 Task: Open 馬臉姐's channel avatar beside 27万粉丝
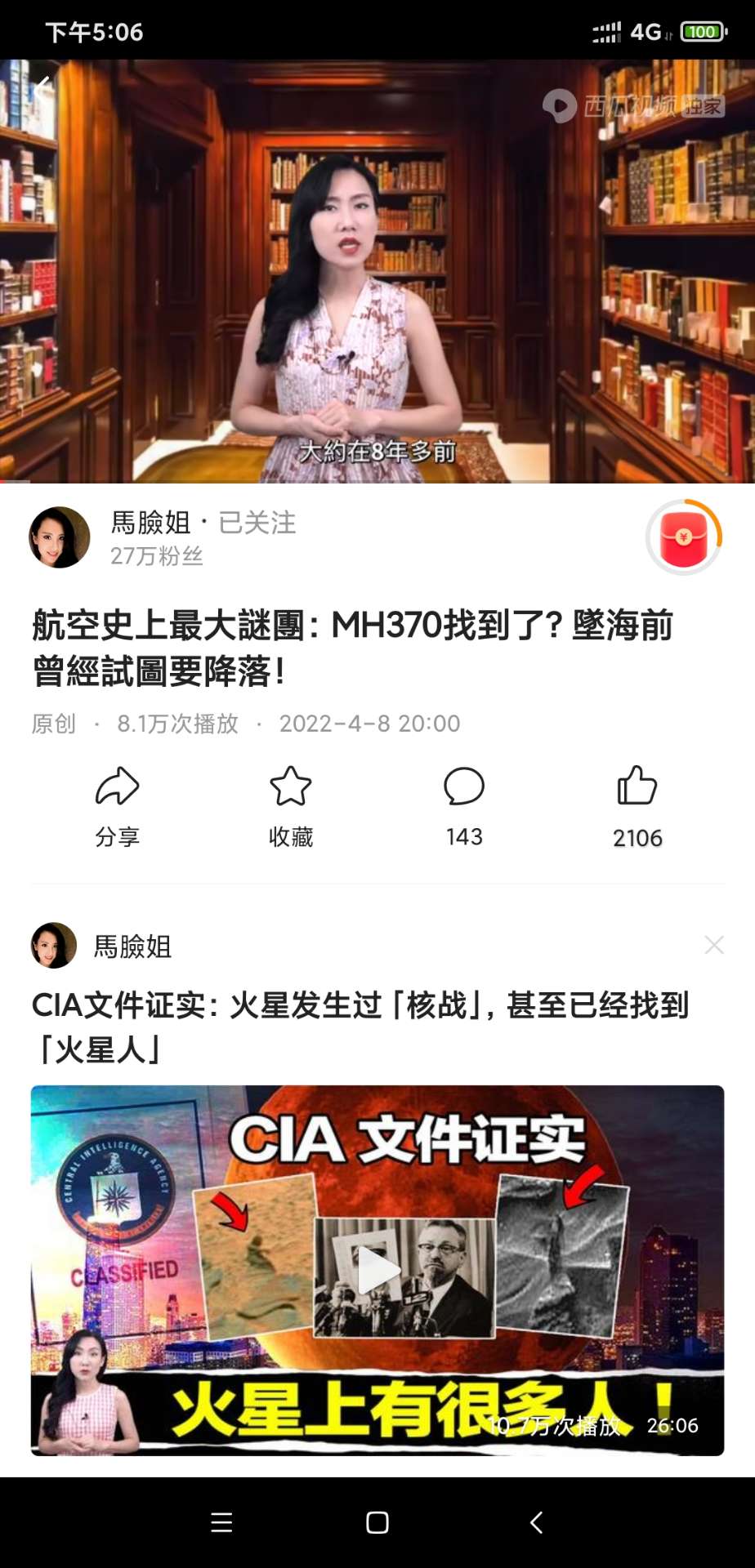[x=60, y=537]
